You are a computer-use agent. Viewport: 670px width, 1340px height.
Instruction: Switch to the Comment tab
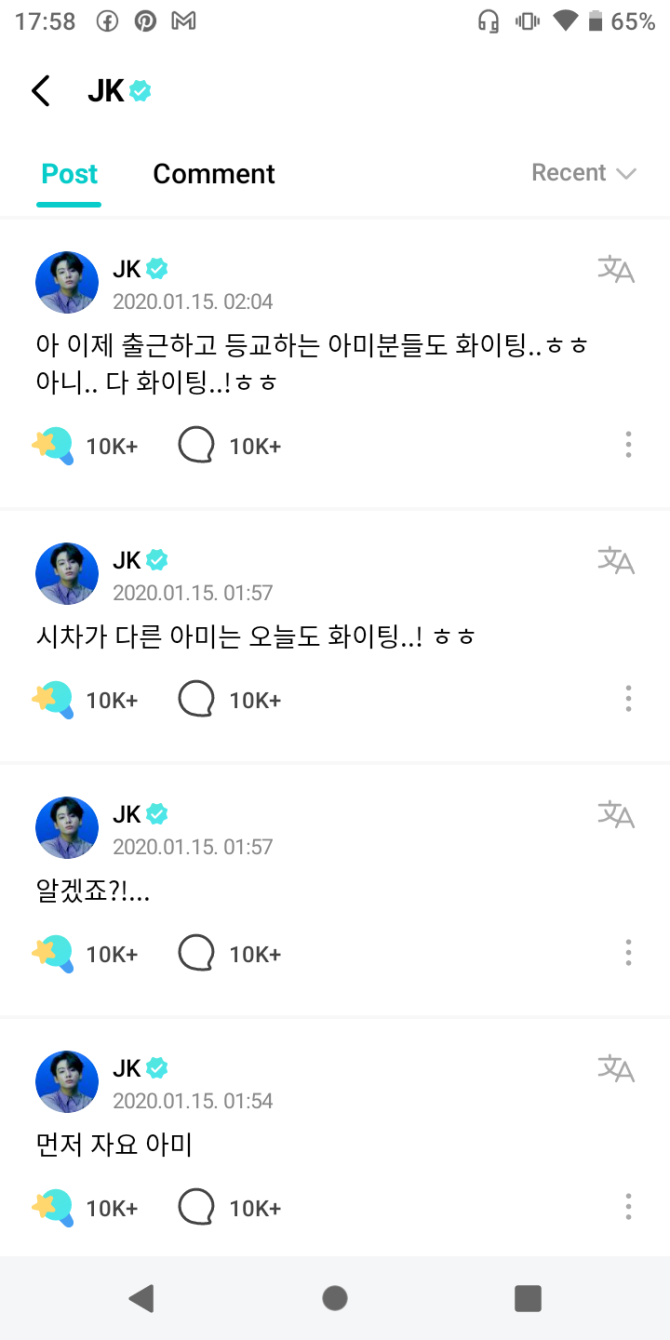tap(213, 174)
